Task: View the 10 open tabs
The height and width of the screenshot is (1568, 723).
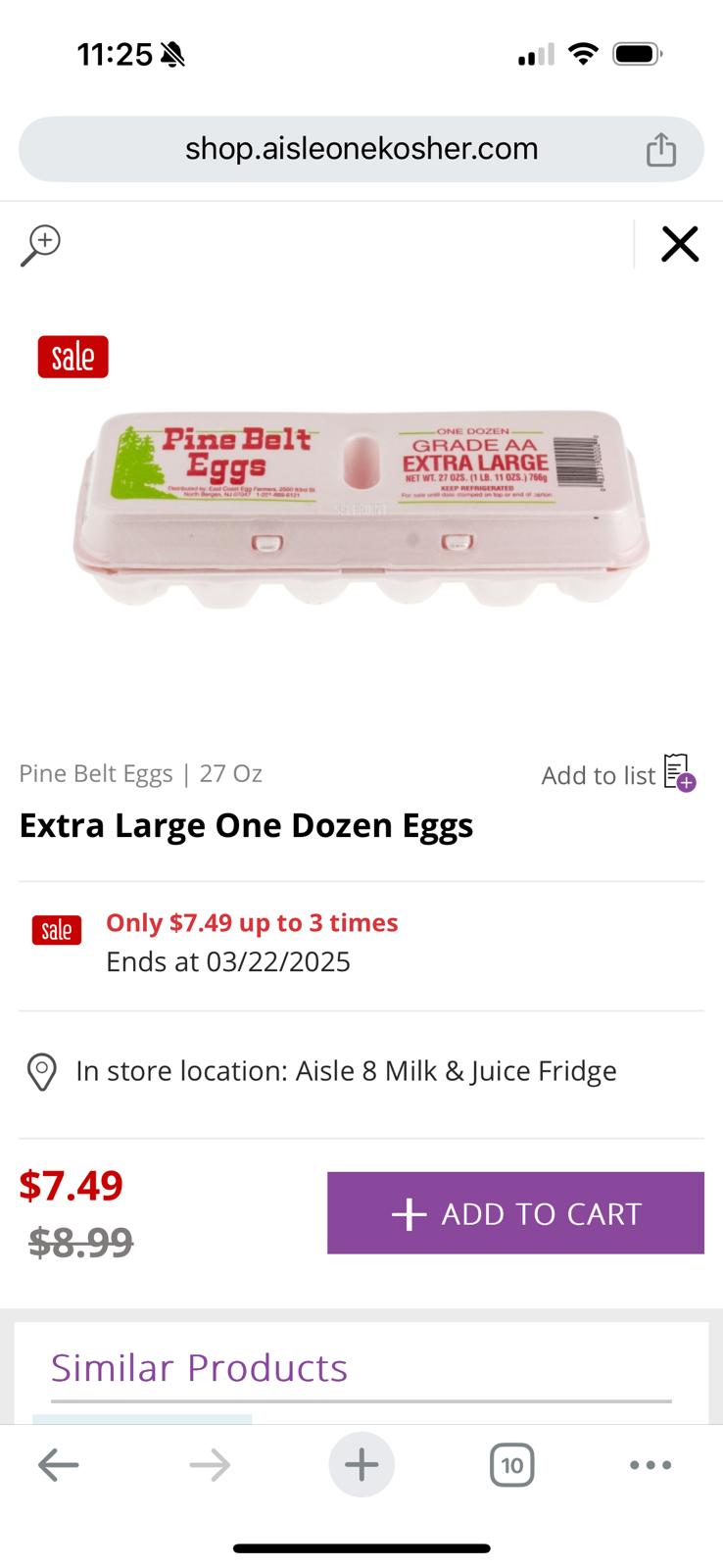Action: coord(511,1465)
